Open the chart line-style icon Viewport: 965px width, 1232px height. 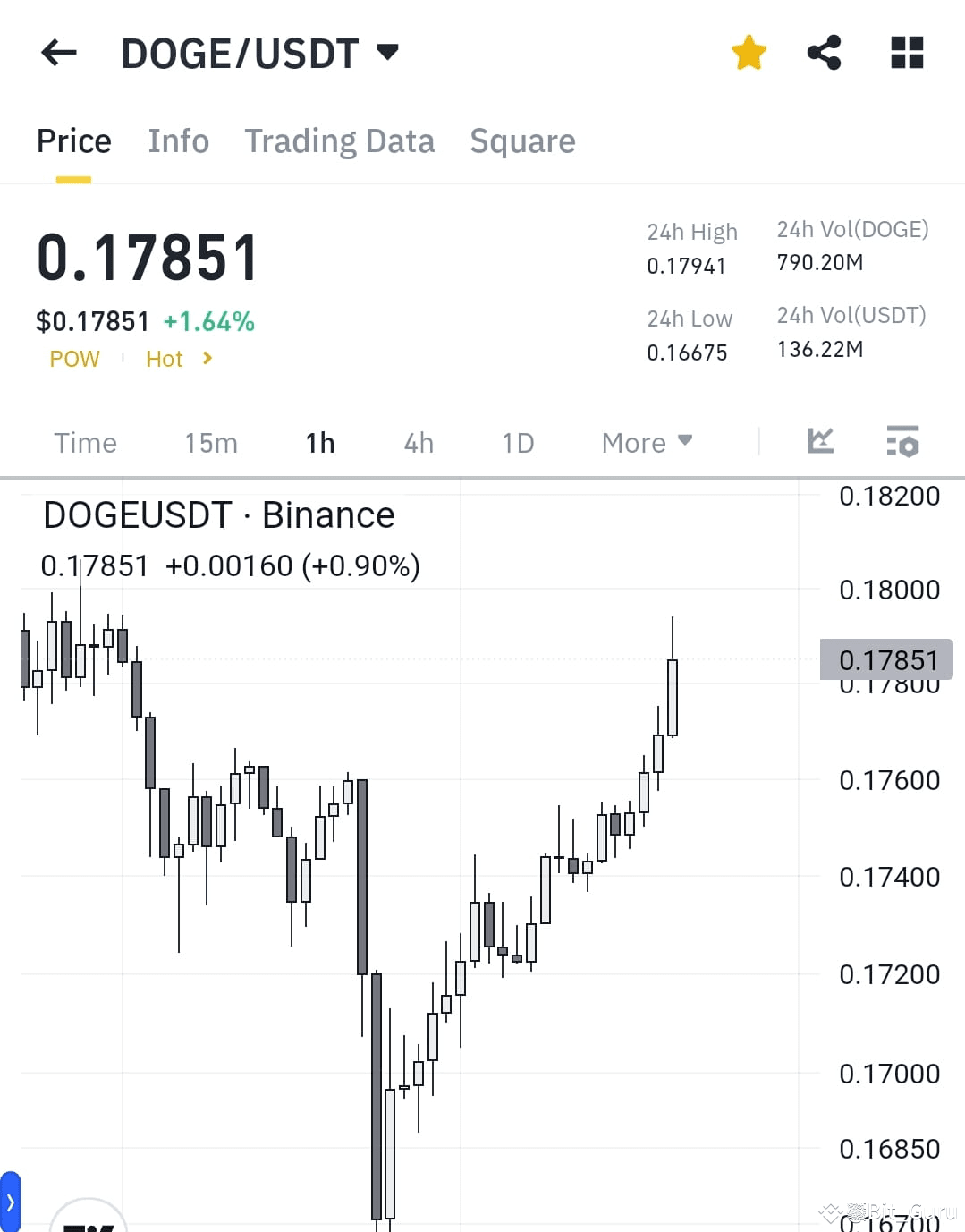coord(819,442)
